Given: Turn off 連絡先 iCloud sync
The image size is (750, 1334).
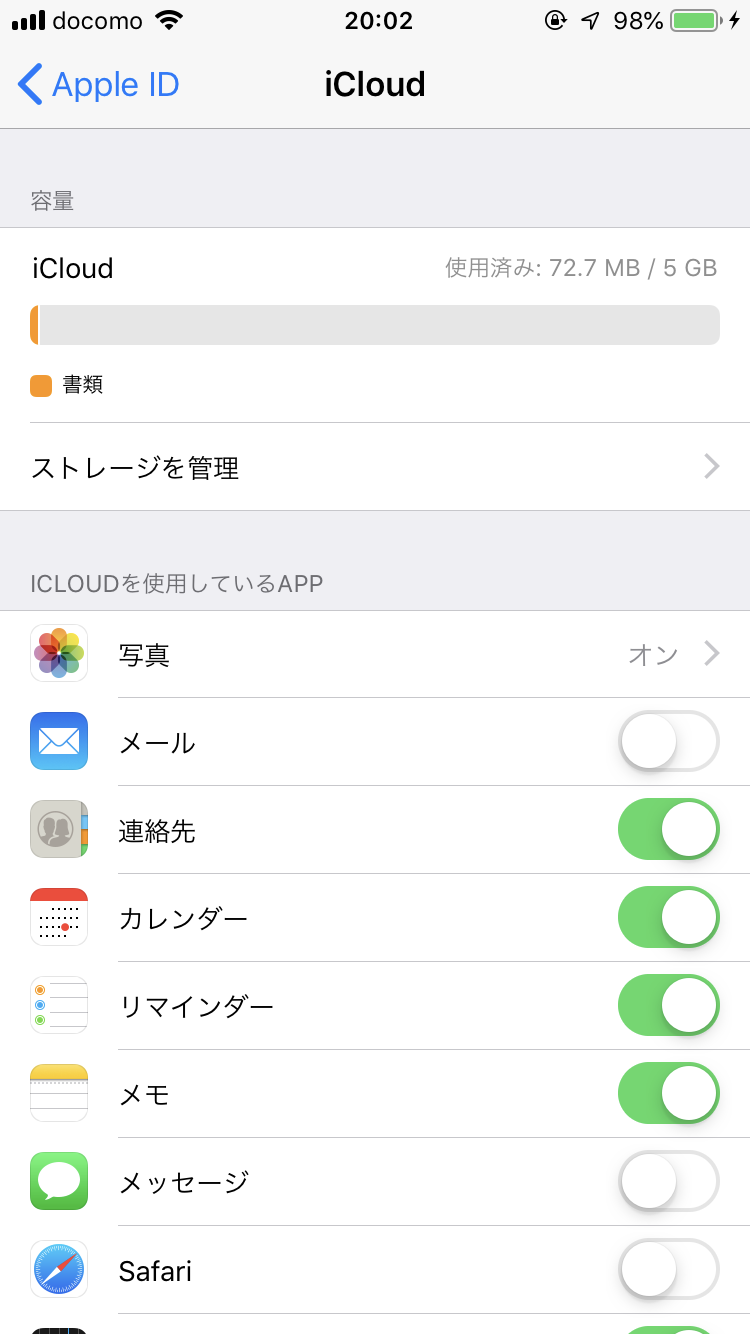Looking at the screenshot, I should coord(668,830).
